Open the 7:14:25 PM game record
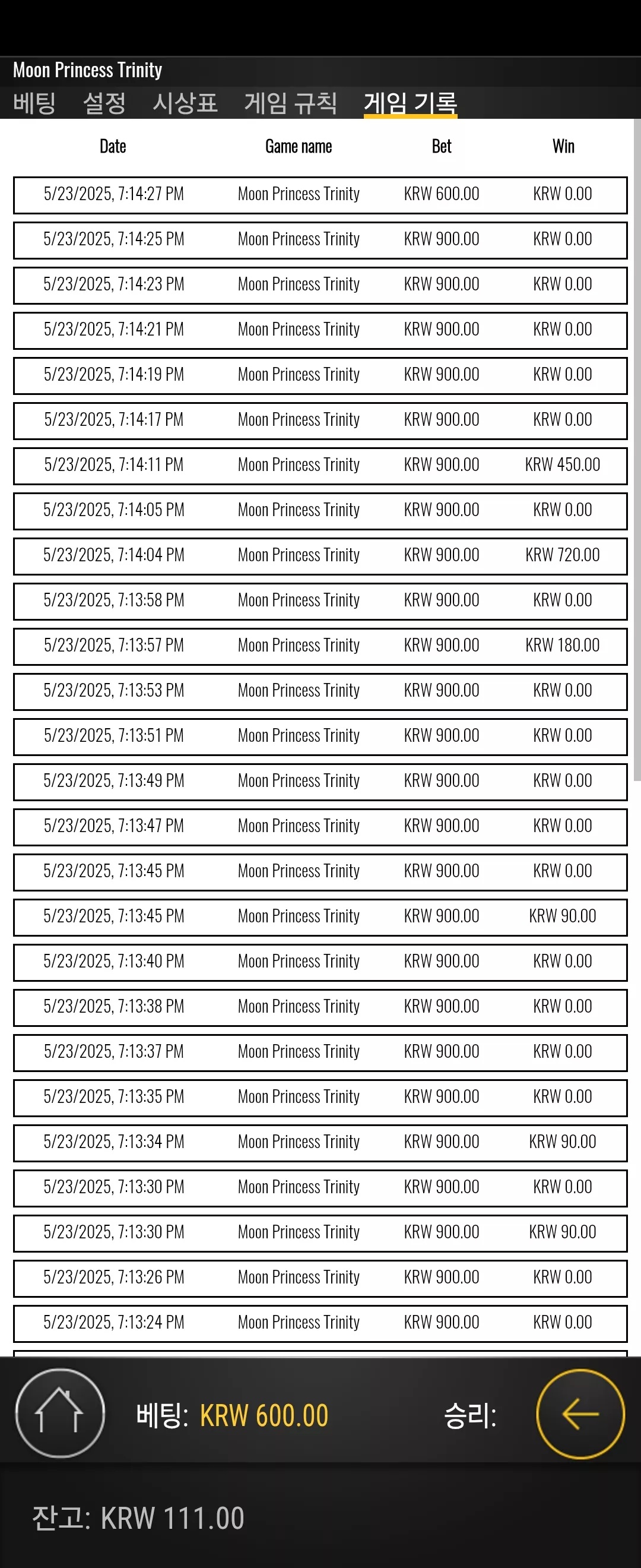 [x=320, y=240]
